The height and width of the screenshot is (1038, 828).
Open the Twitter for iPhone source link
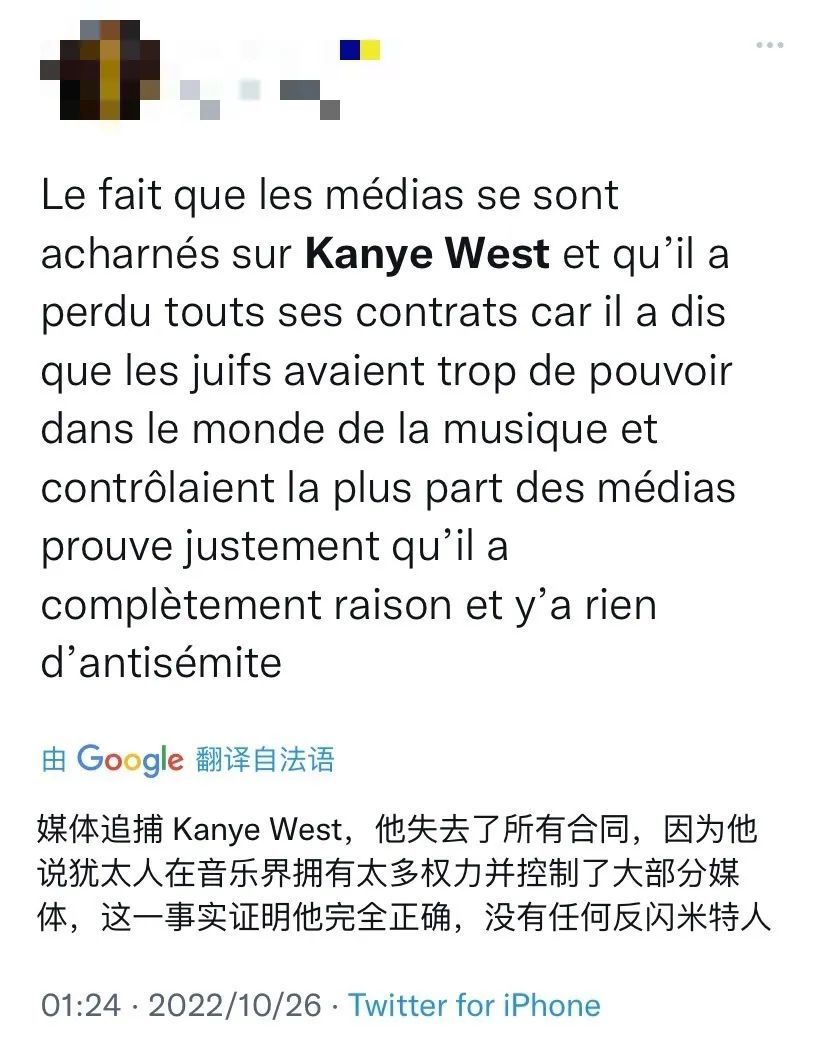tap(474, 1004)
